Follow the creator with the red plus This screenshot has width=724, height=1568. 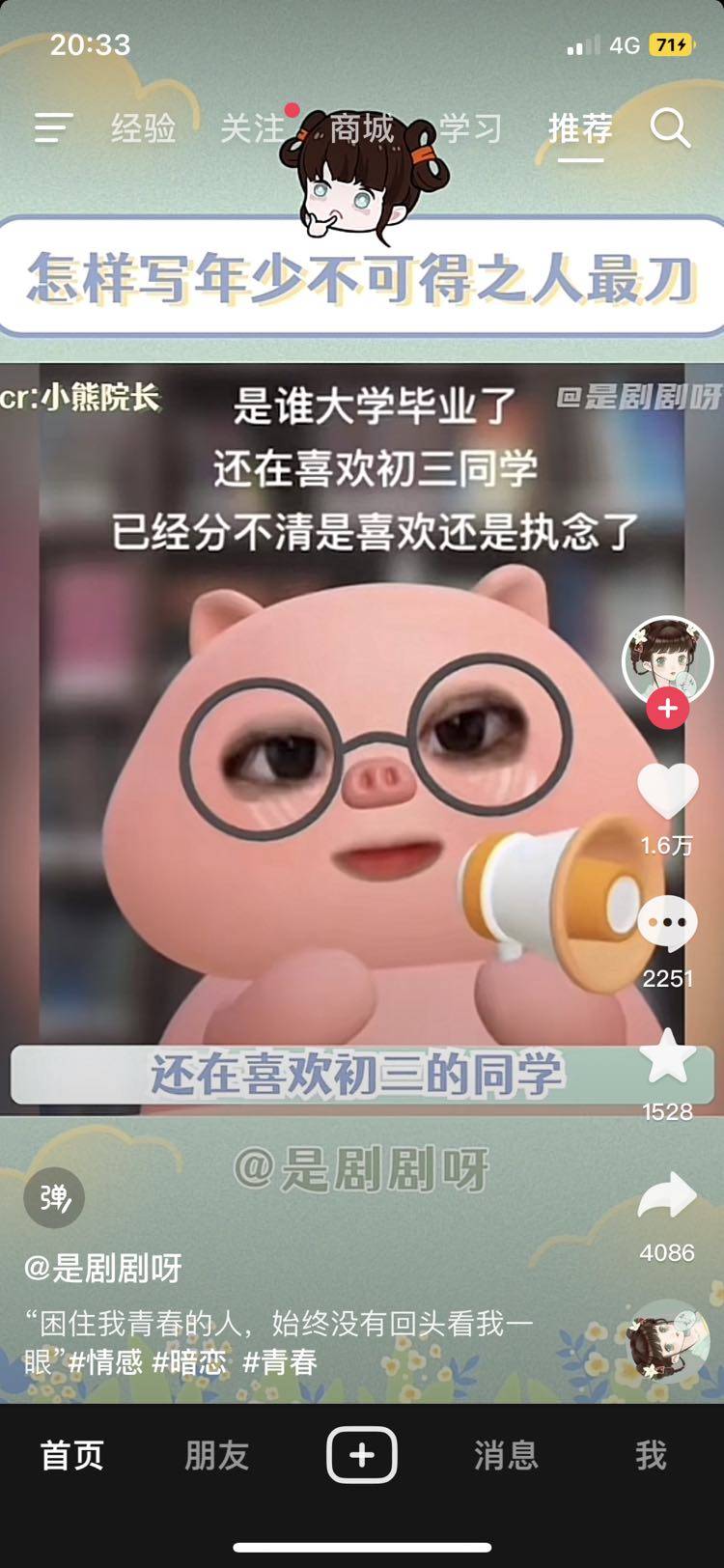click(667, 709)
